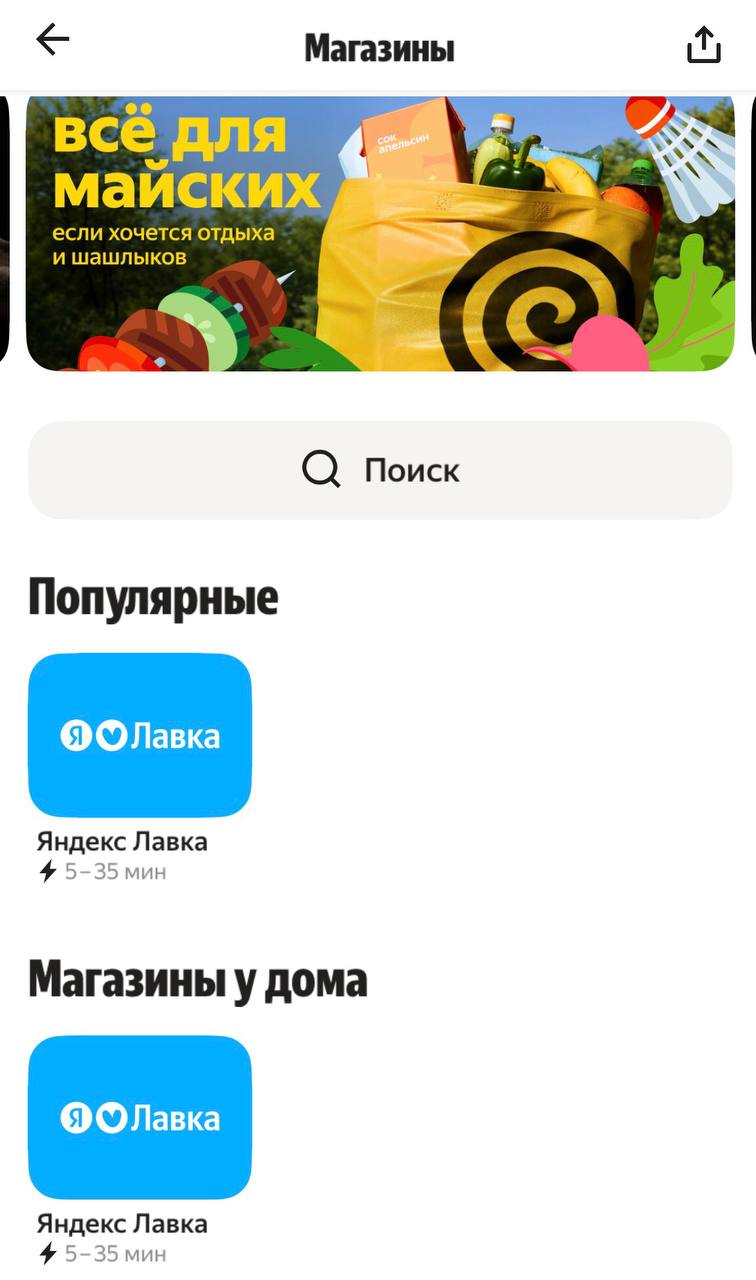Tap the Поиск search field
This screenshot has height=1280, width=756.
point(380,470)
